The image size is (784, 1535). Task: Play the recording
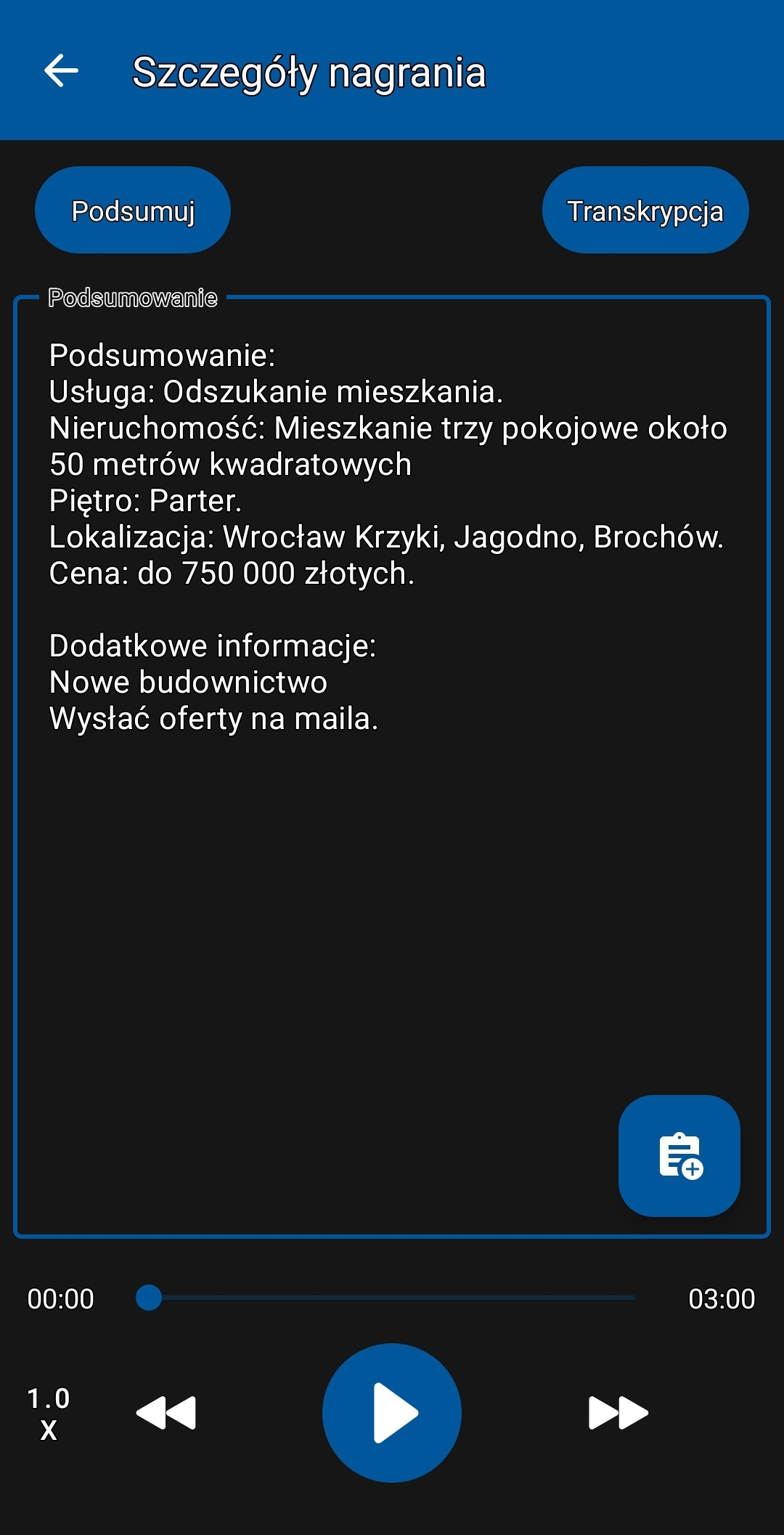(392, 1412)
